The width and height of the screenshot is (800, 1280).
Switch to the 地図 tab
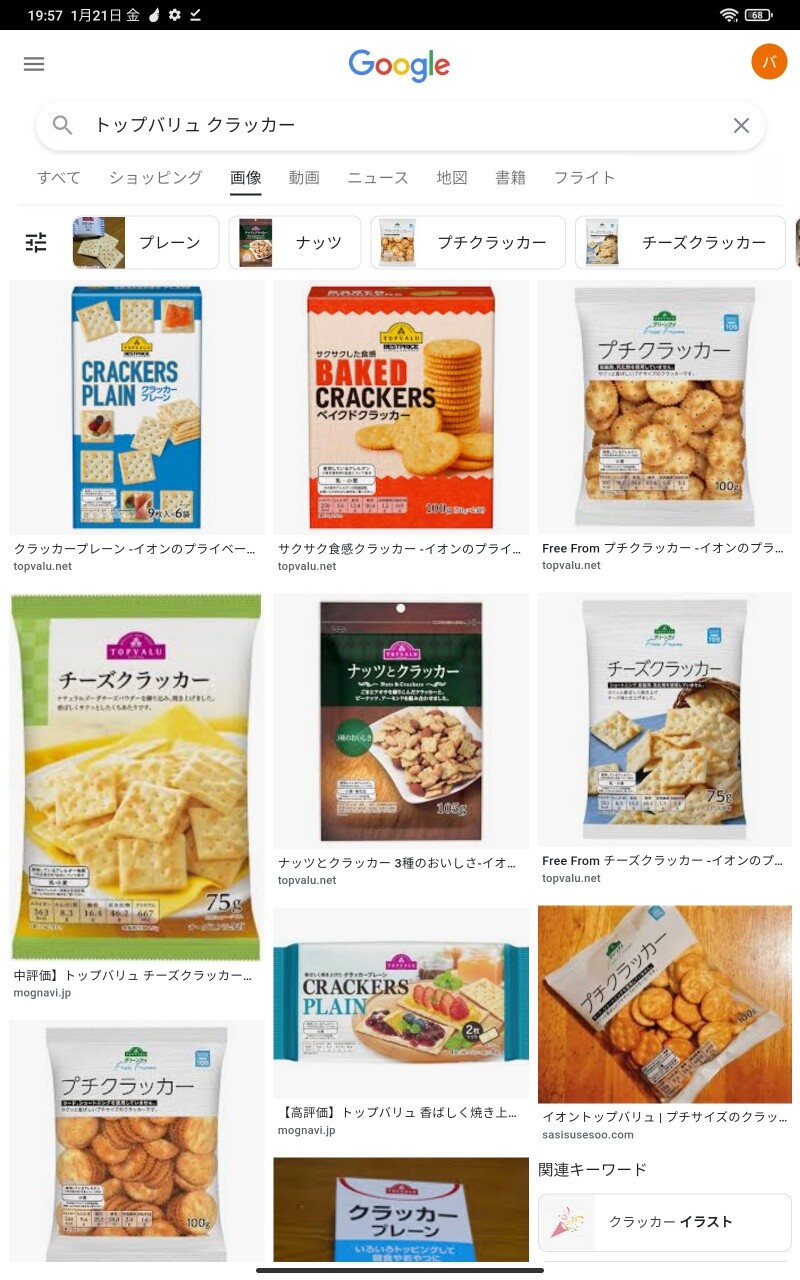pos(452,178)
